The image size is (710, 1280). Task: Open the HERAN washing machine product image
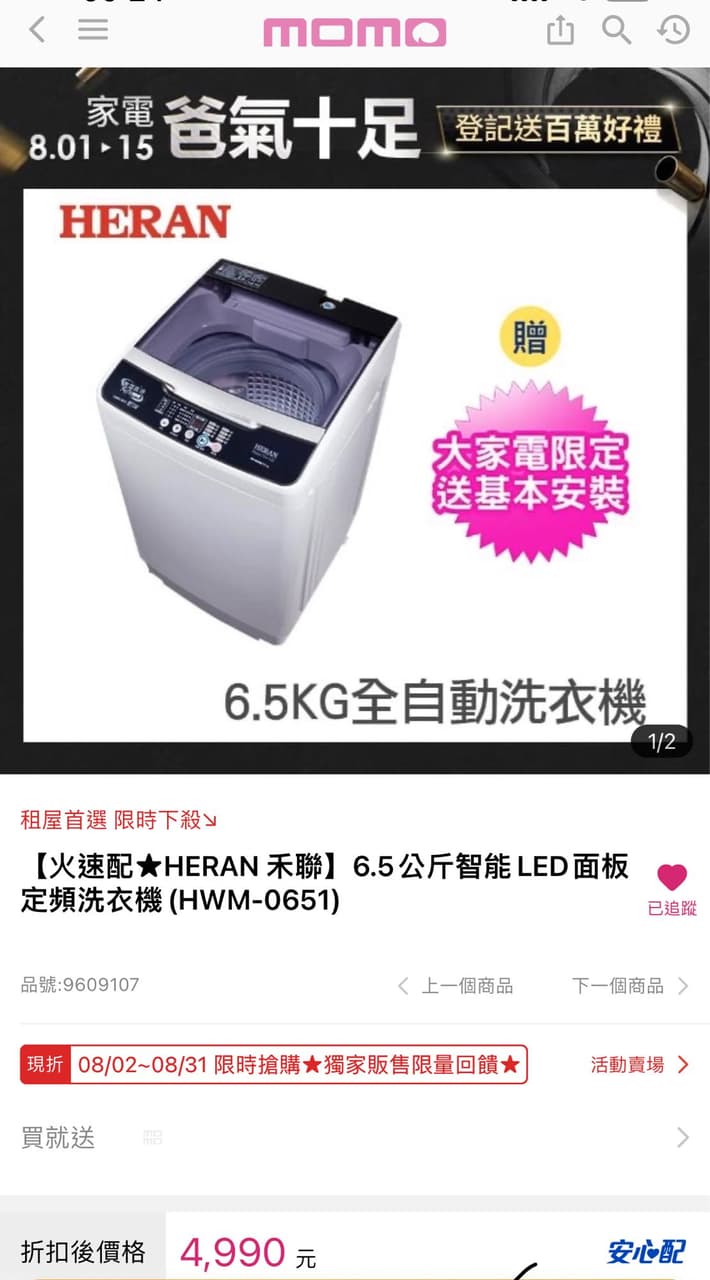click(x=355, y=465)
